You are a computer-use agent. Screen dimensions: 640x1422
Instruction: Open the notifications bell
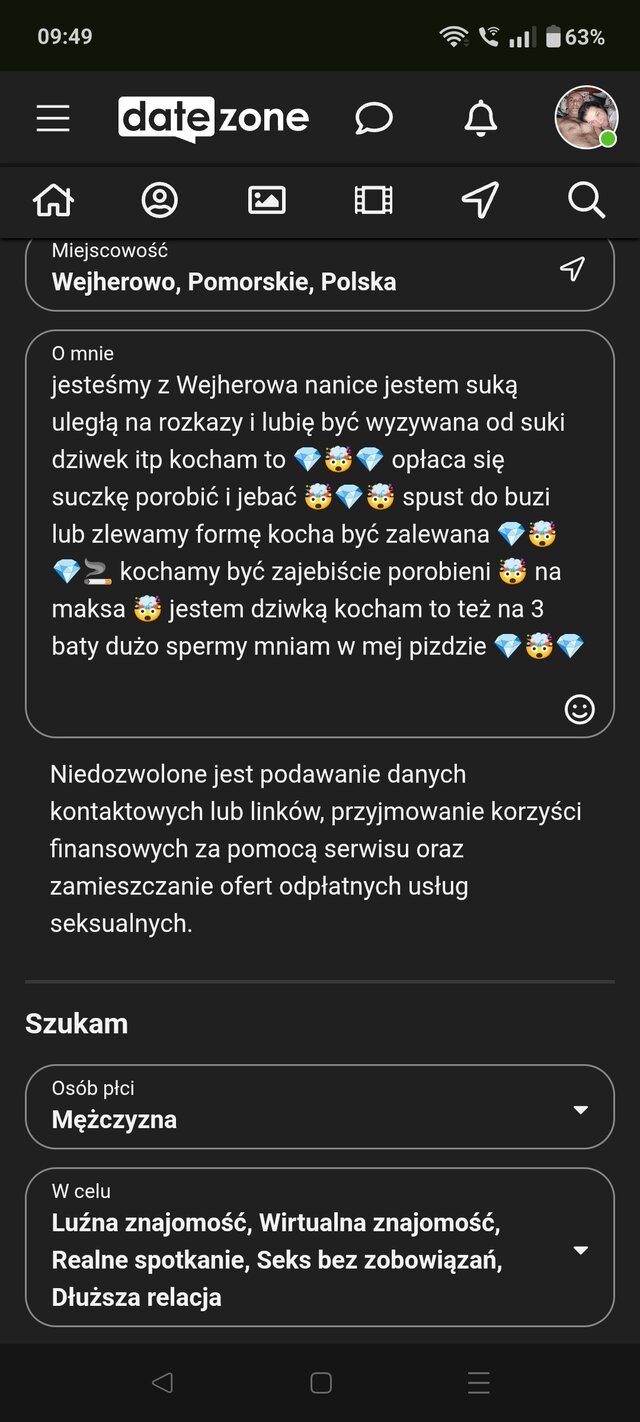point(481,119)
